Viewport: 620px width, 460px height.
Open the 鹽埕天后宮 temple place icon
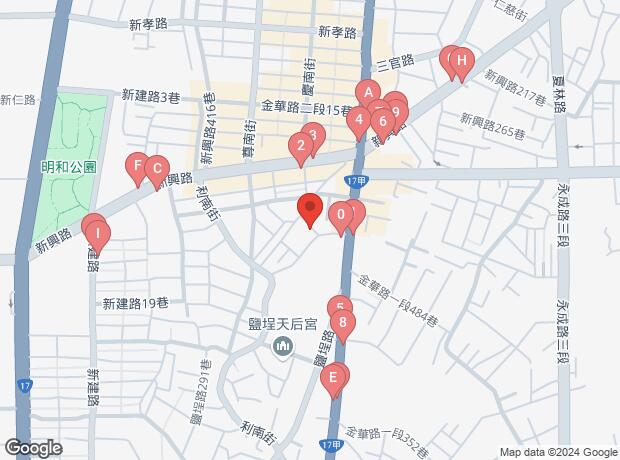(x=283, y=347)
